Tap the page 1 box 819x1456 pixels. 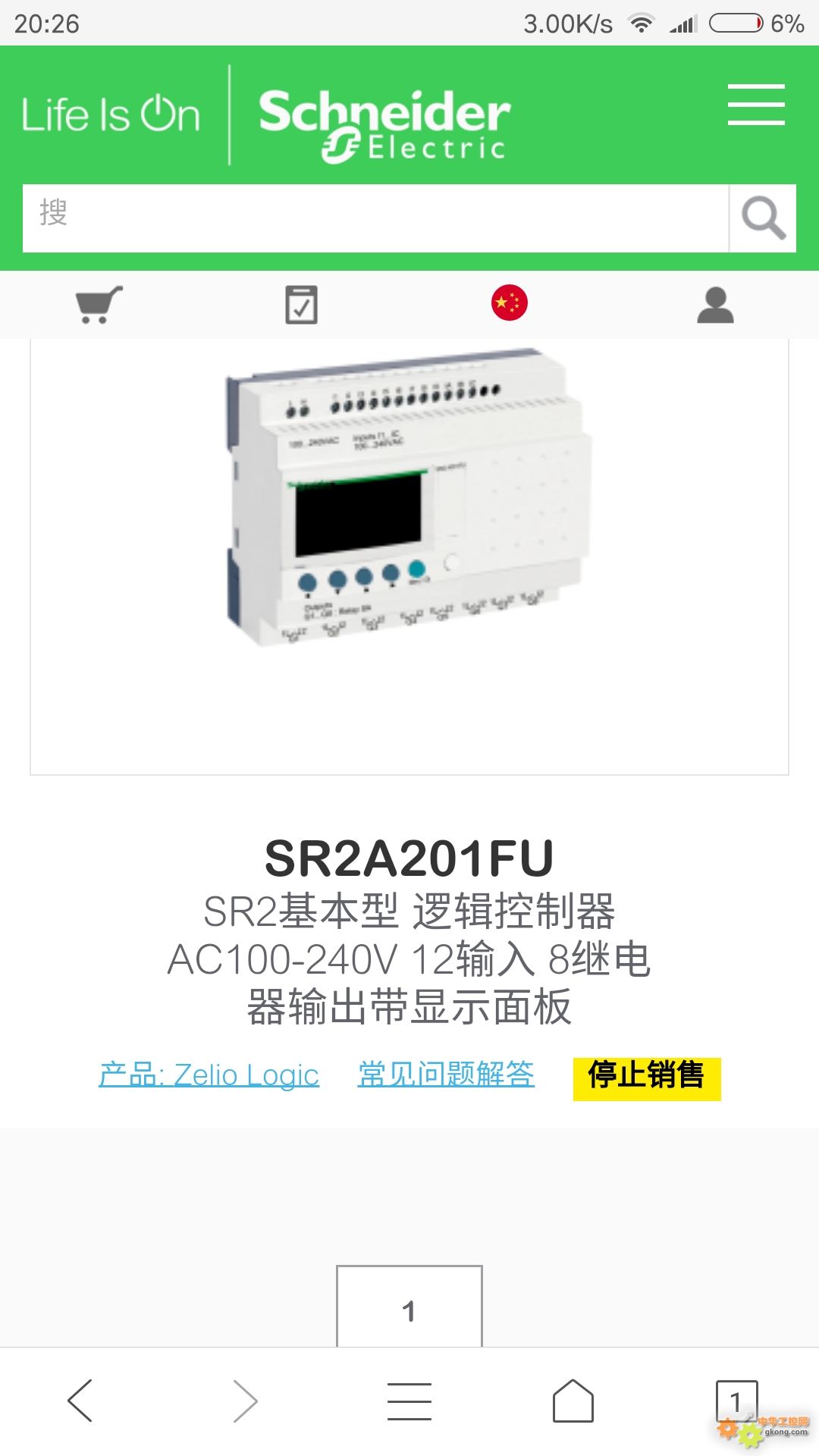coord(409,1307)
